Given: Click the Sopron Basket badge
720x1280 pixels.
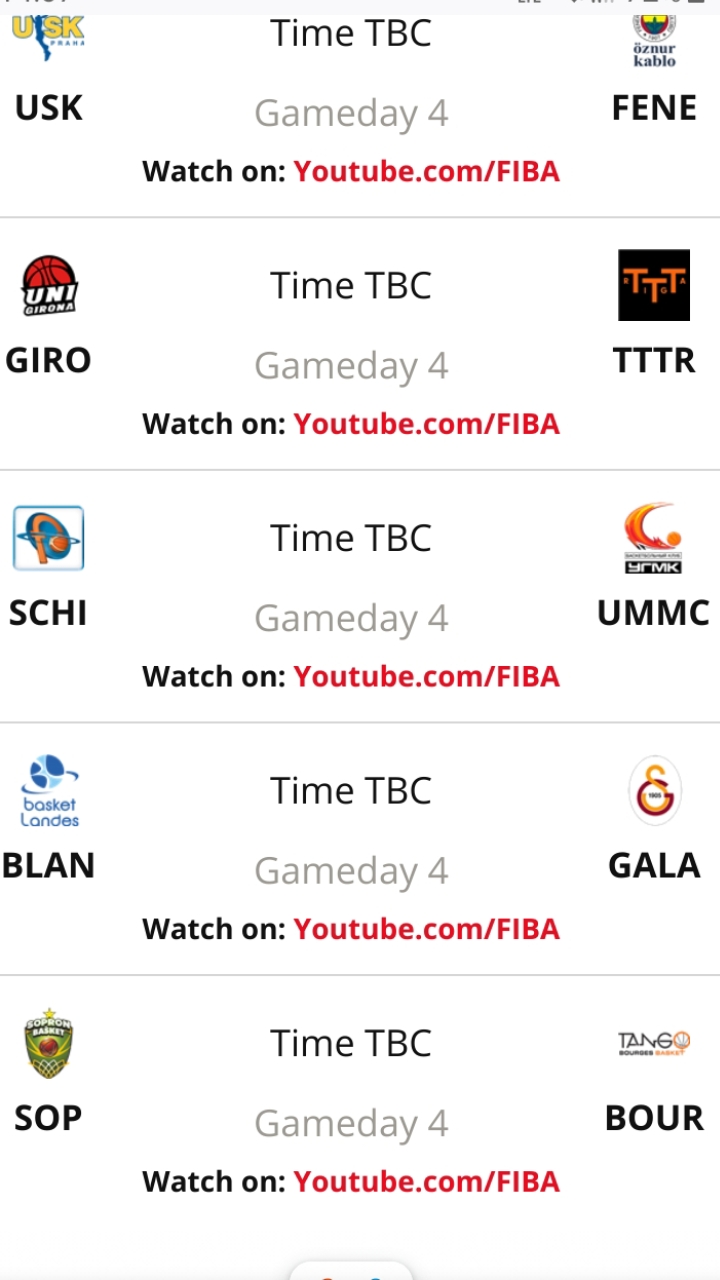Looking at the screenshot, I should point(47,1043).
